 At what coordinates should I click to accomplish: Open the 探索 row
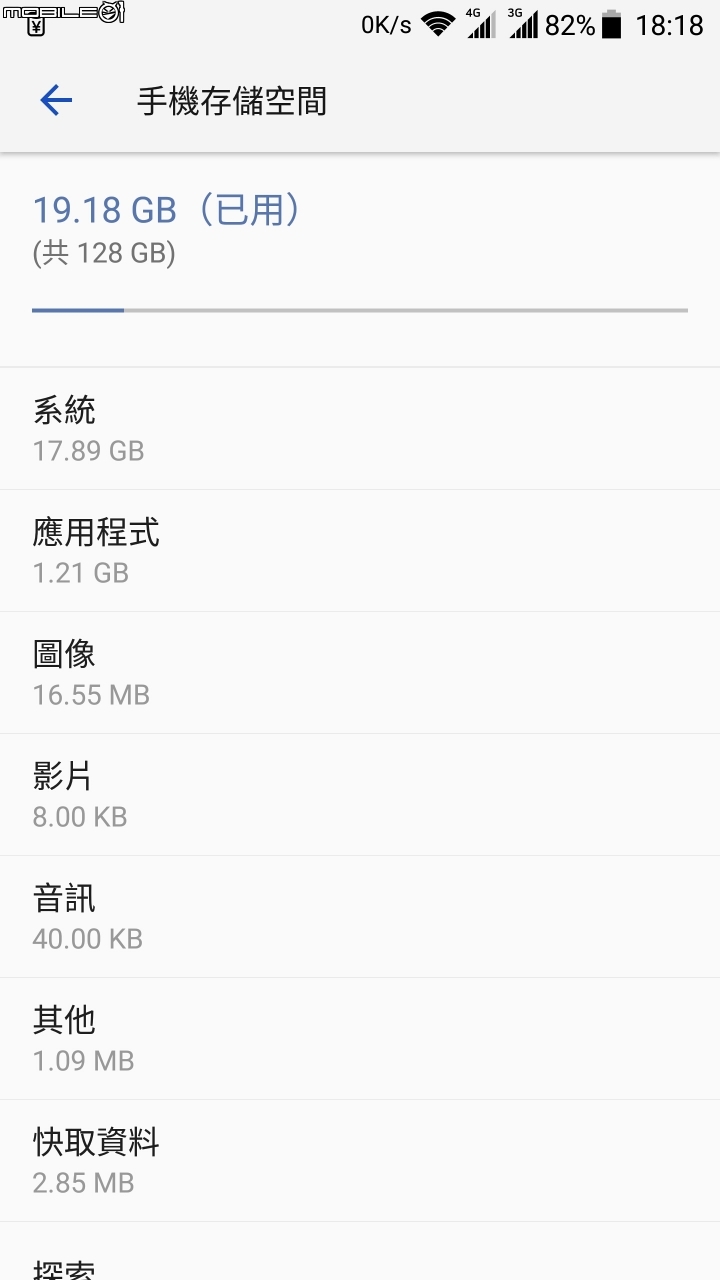[360, 1252]
